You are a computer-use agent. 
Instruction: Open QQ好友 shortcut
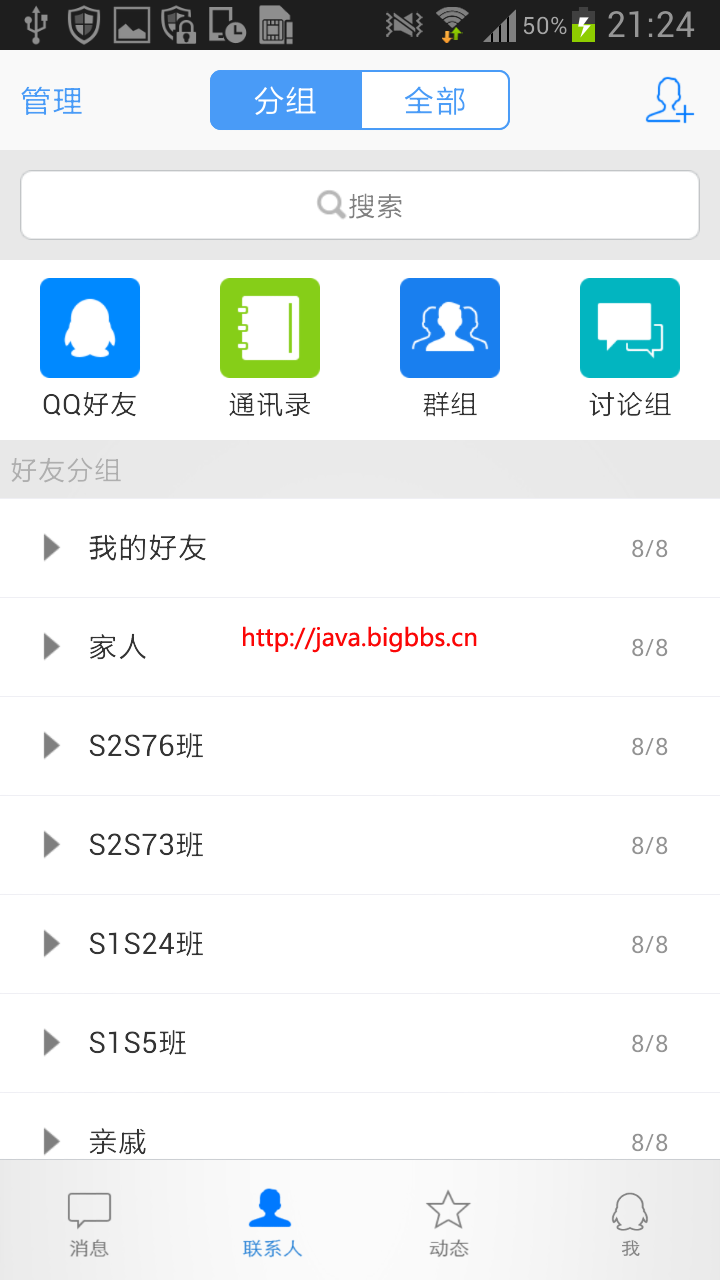(90, 348)
